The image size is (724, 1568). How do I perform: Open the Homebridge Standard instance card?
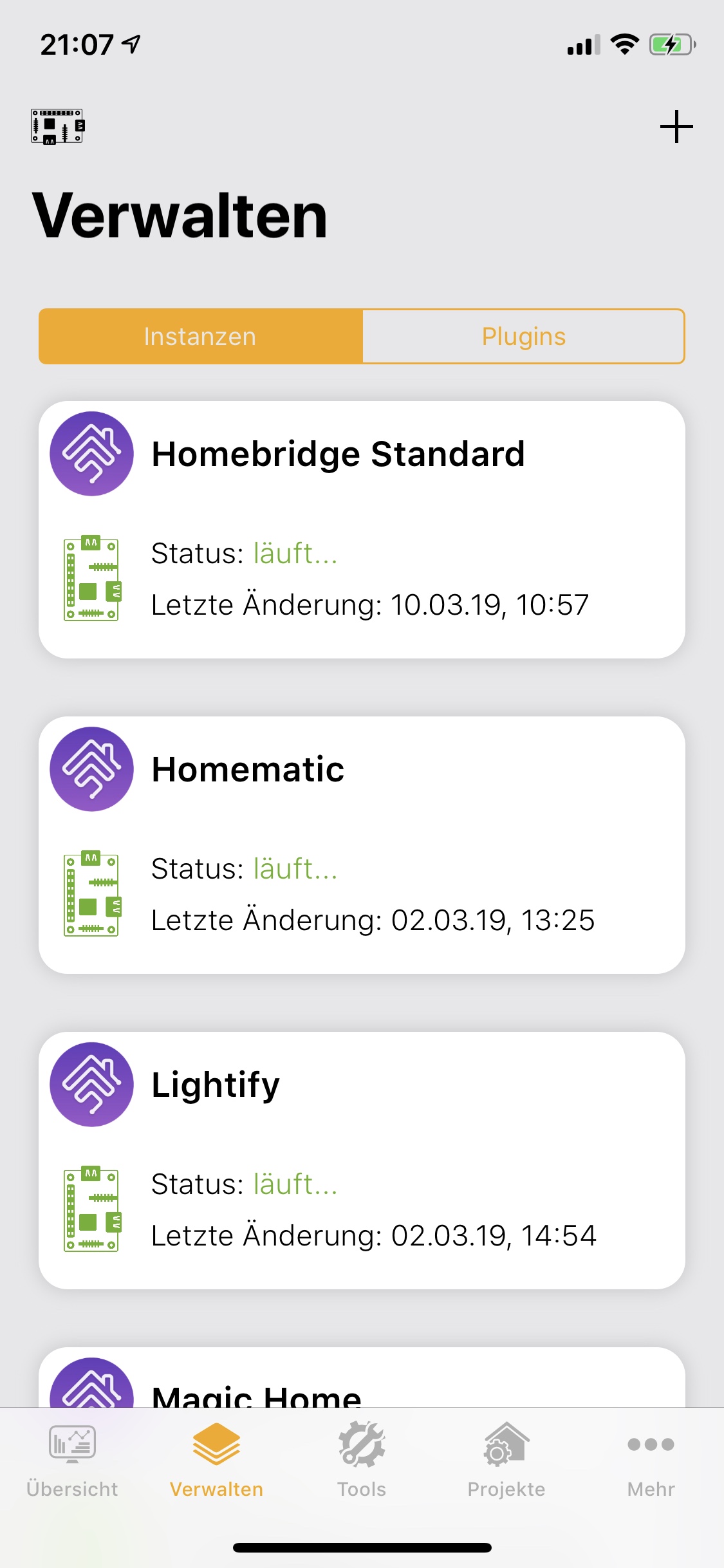[362, 529]
